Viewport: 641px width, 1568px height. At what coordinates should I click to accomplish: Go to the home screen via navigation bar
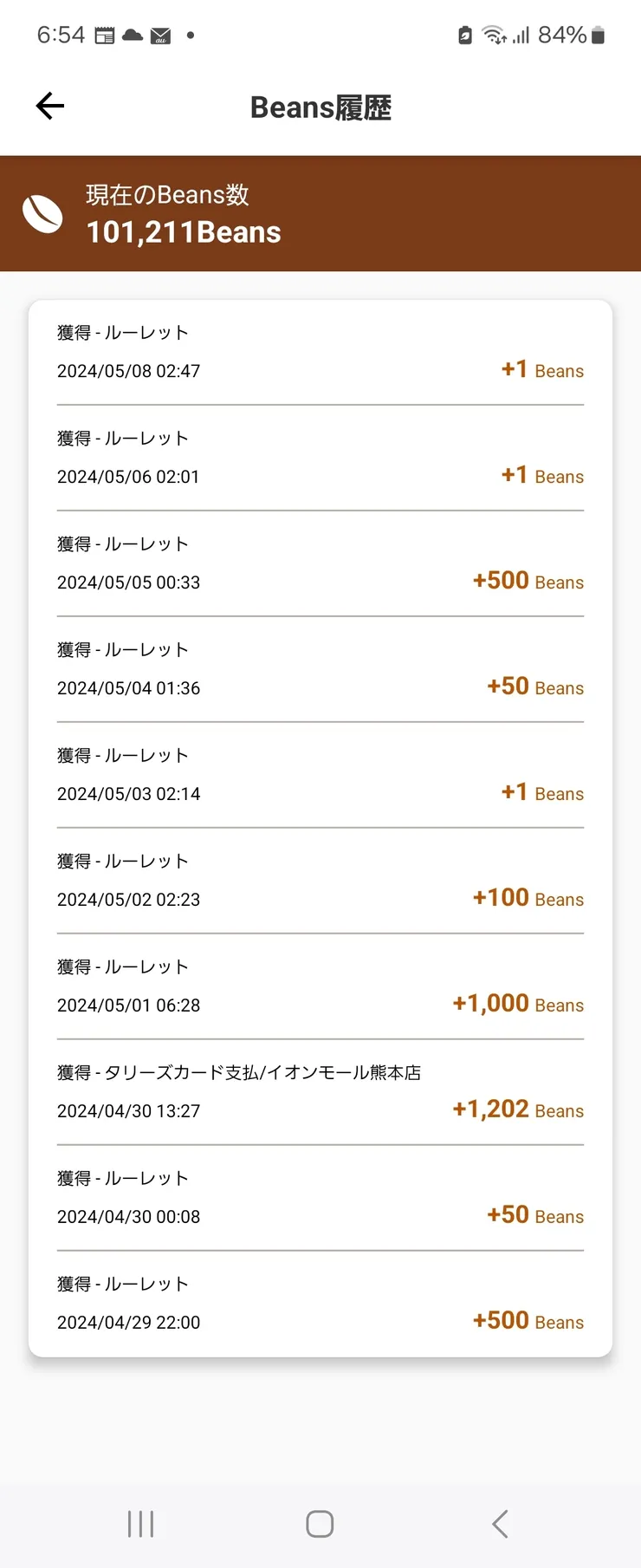(320, 1523)
